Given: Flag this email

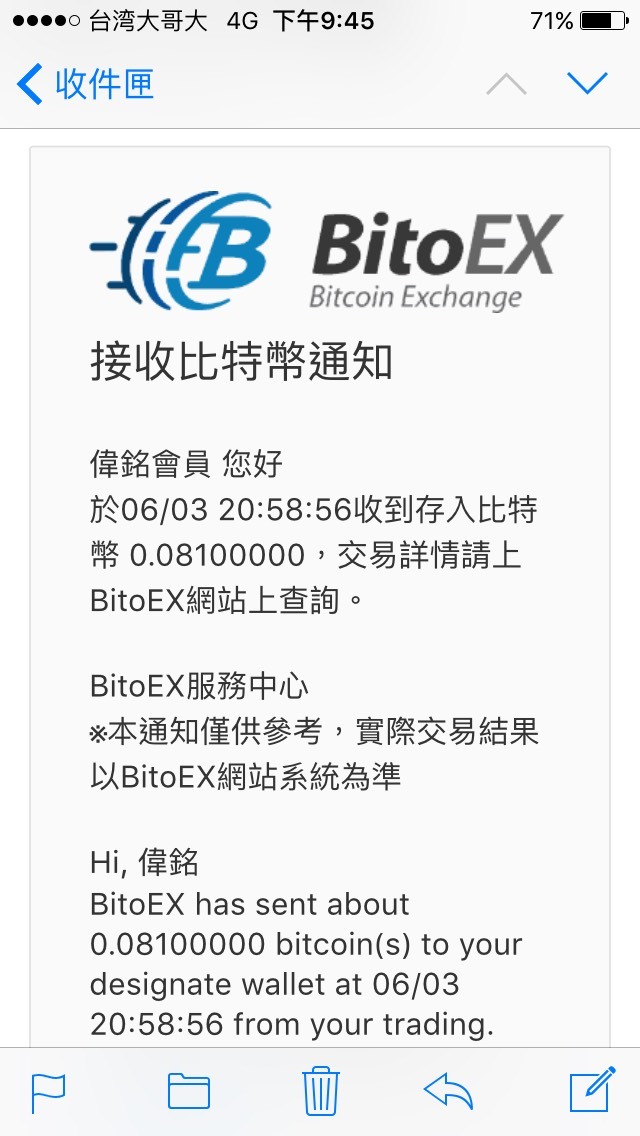Looking at the screenshot, I should [x=48, y=1093].
